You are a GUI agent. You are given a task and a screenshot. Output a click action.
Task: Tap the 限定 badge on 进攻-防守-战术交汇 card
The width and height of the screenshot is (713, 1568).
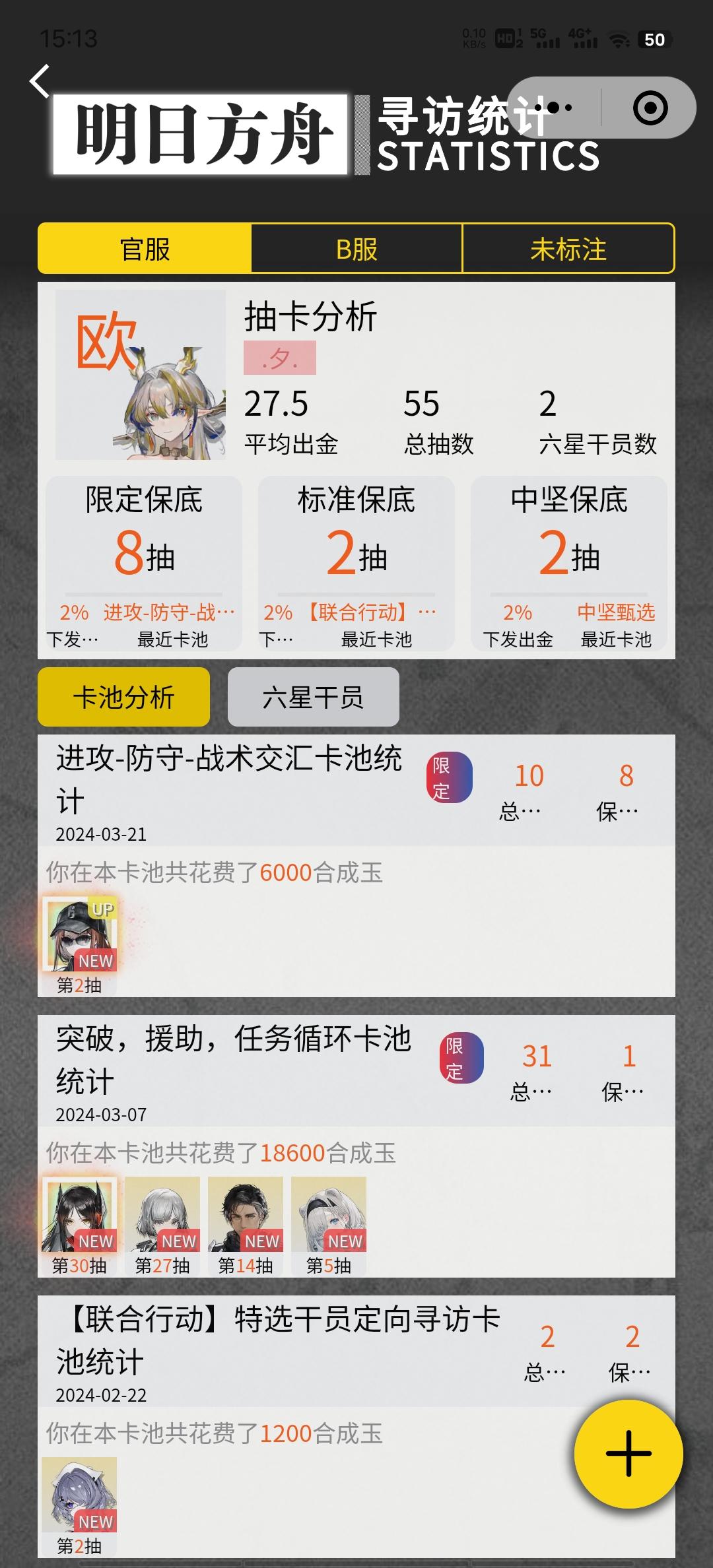[x=448, y=779]
